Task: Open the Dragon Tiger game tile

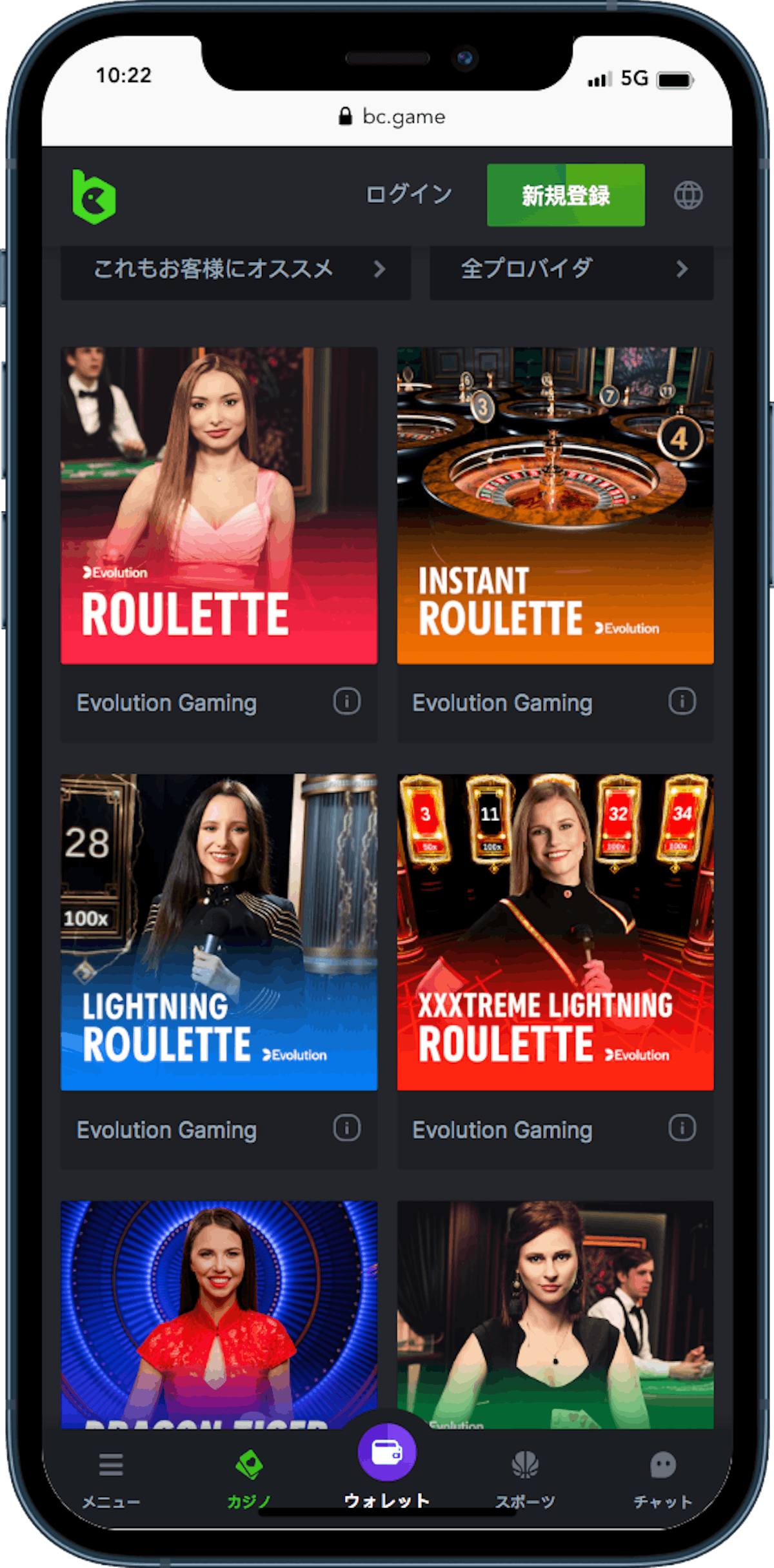Action: (x=219, y=1314)
